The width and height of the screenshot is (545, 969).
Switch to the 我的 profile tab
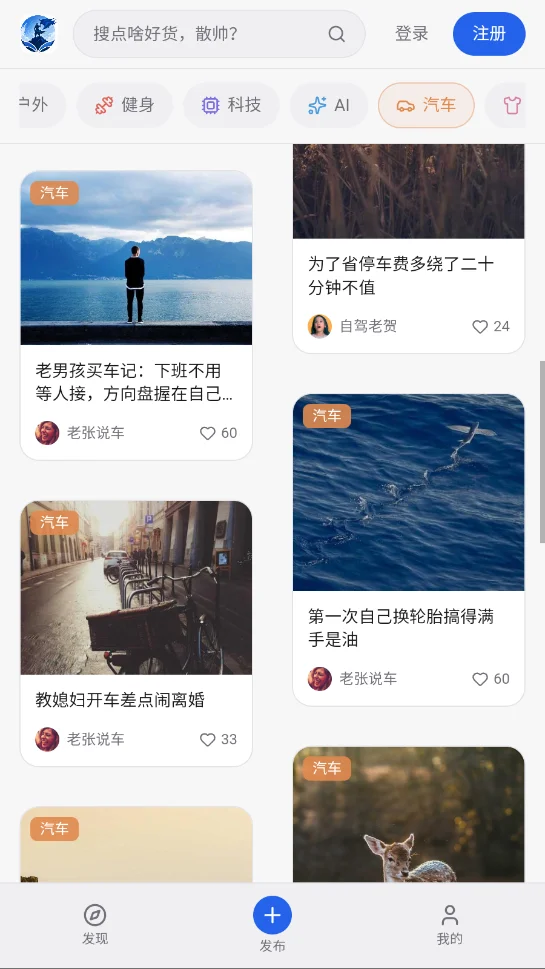pyautogui.click(x=450, y=925)
